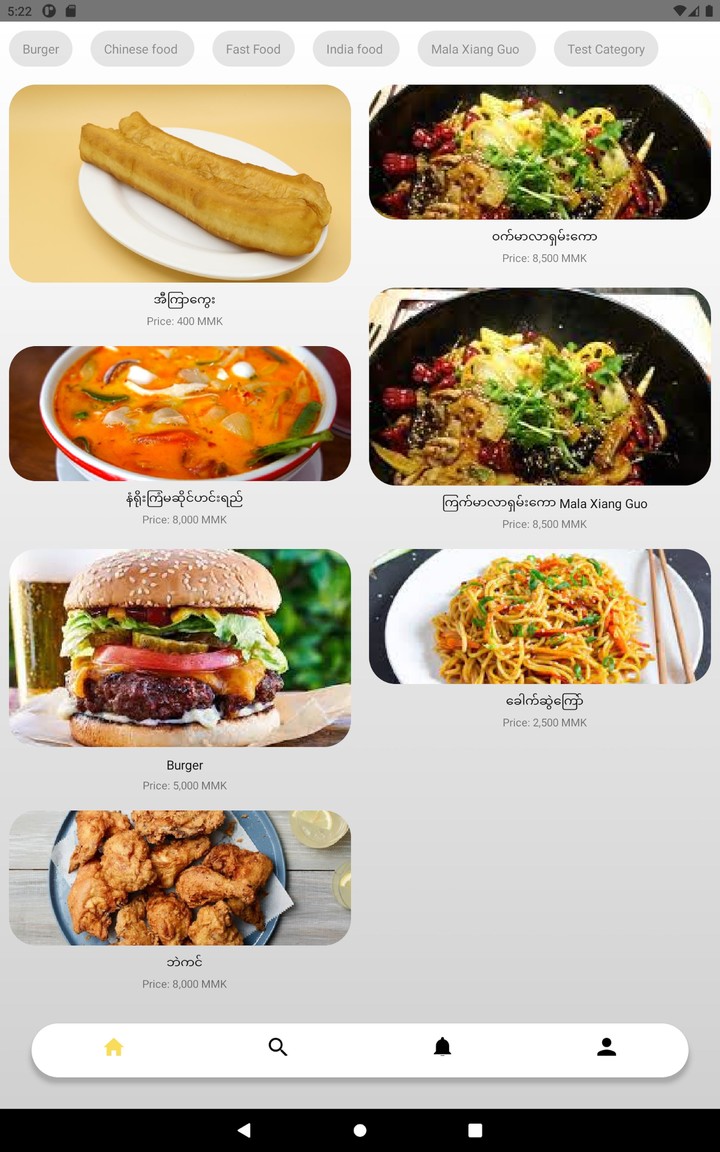Switch to the Chinese food category
Viewport: 720px width, 1152px height.
(x=142, y=48)
